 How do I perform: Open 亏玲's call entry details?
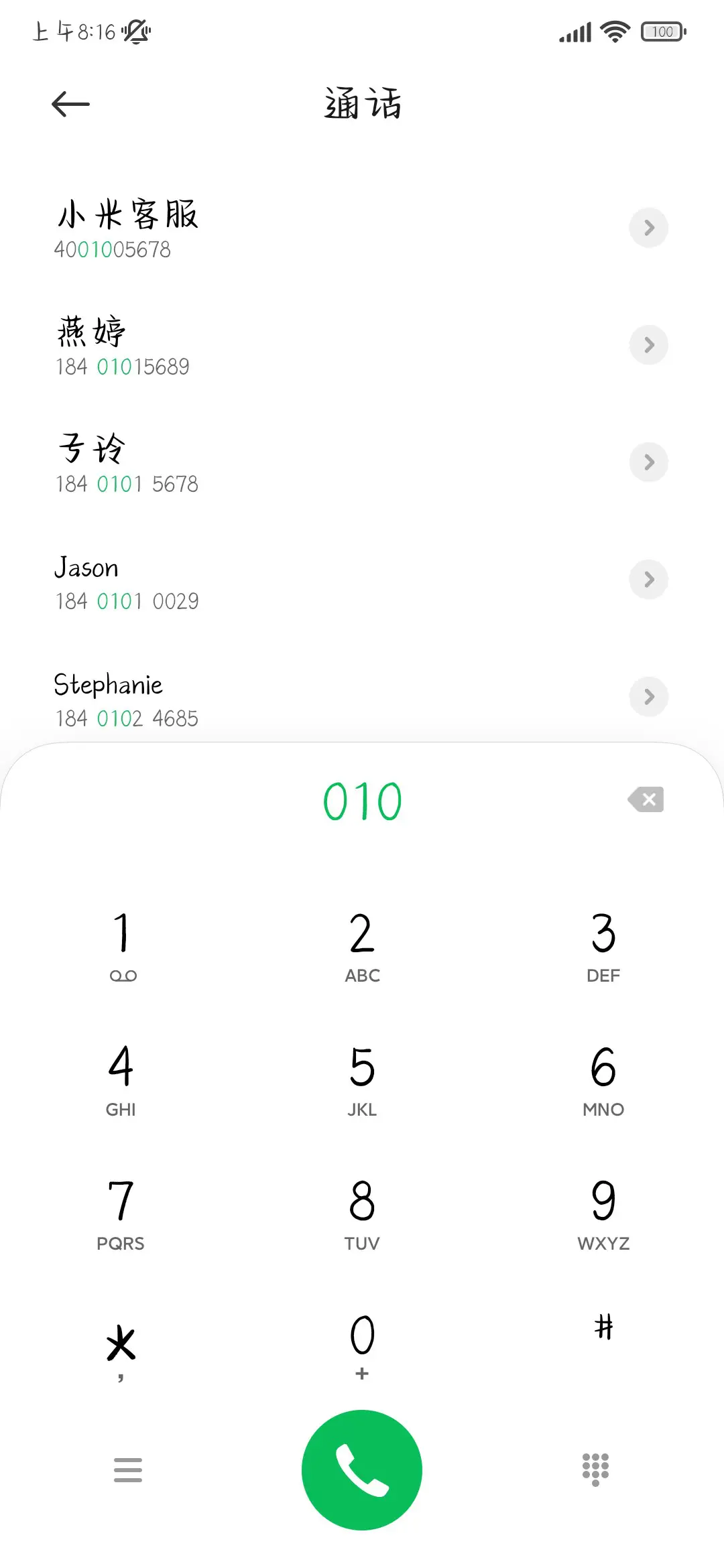pos(648,462)
